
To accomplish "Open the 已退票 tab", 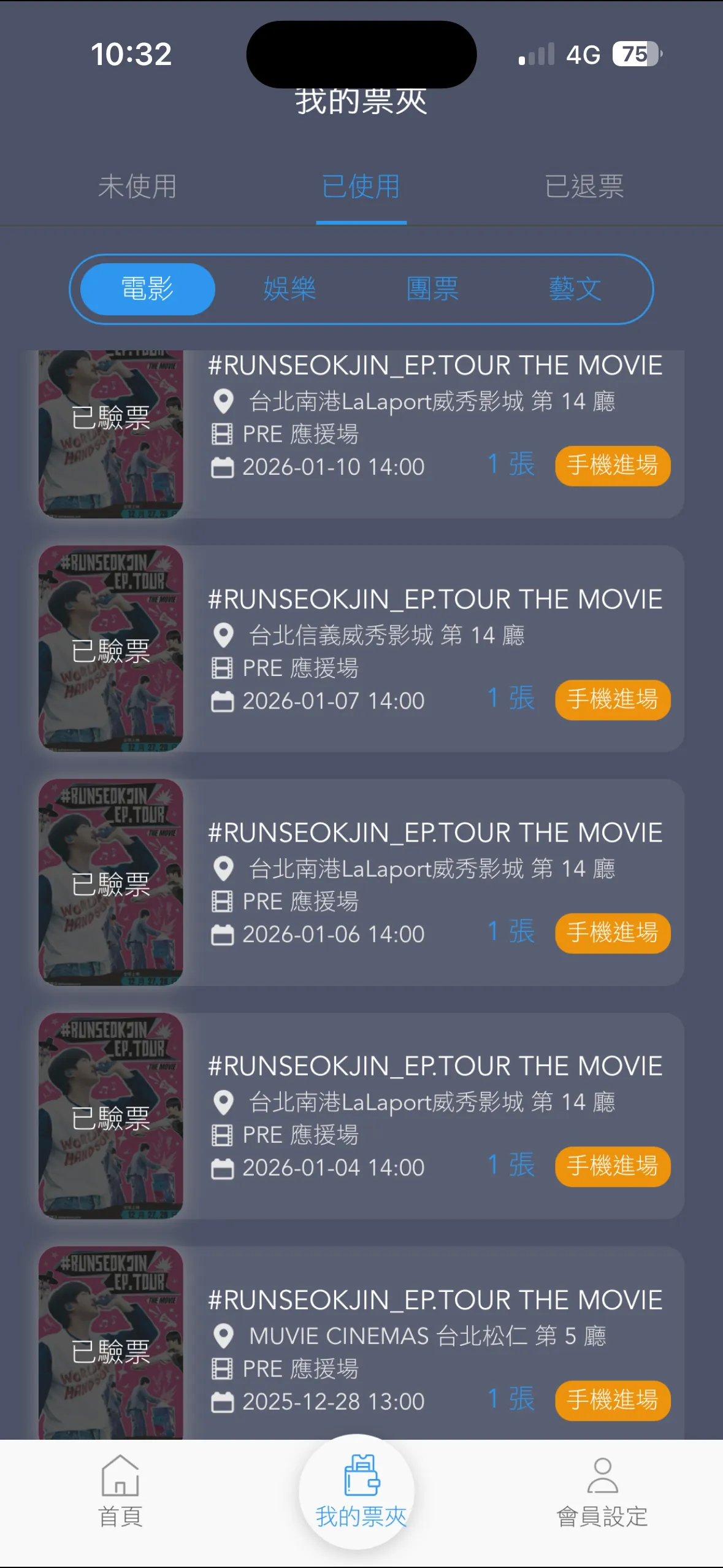I will (x=584, y=186).
